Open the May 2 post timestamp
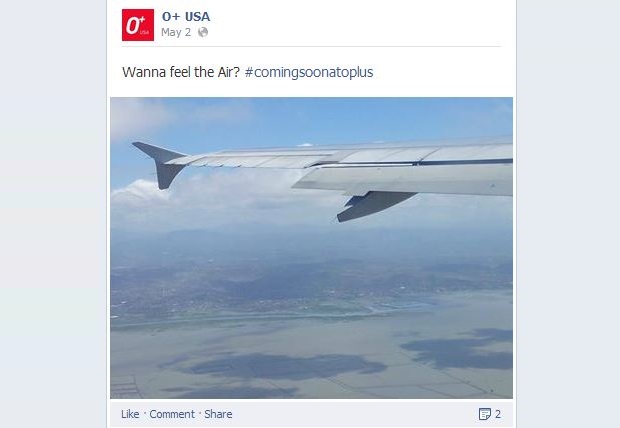This screenshot has width=620, height=428. (x=176, y=32)
